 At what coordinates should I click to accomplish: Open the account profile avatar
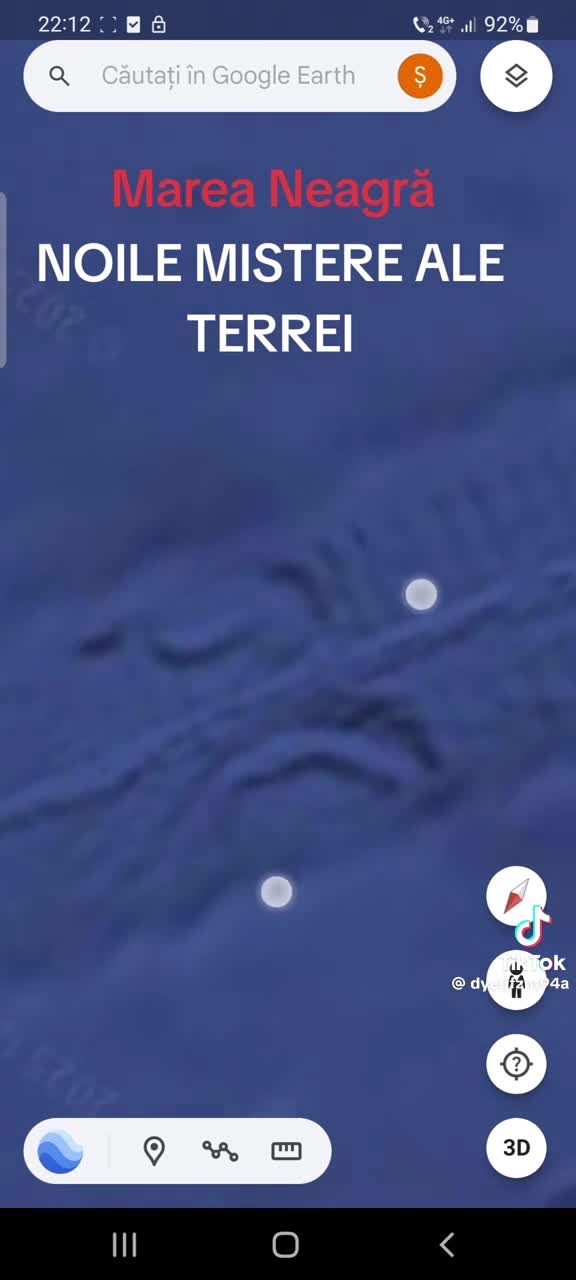(x=420, y=76)
